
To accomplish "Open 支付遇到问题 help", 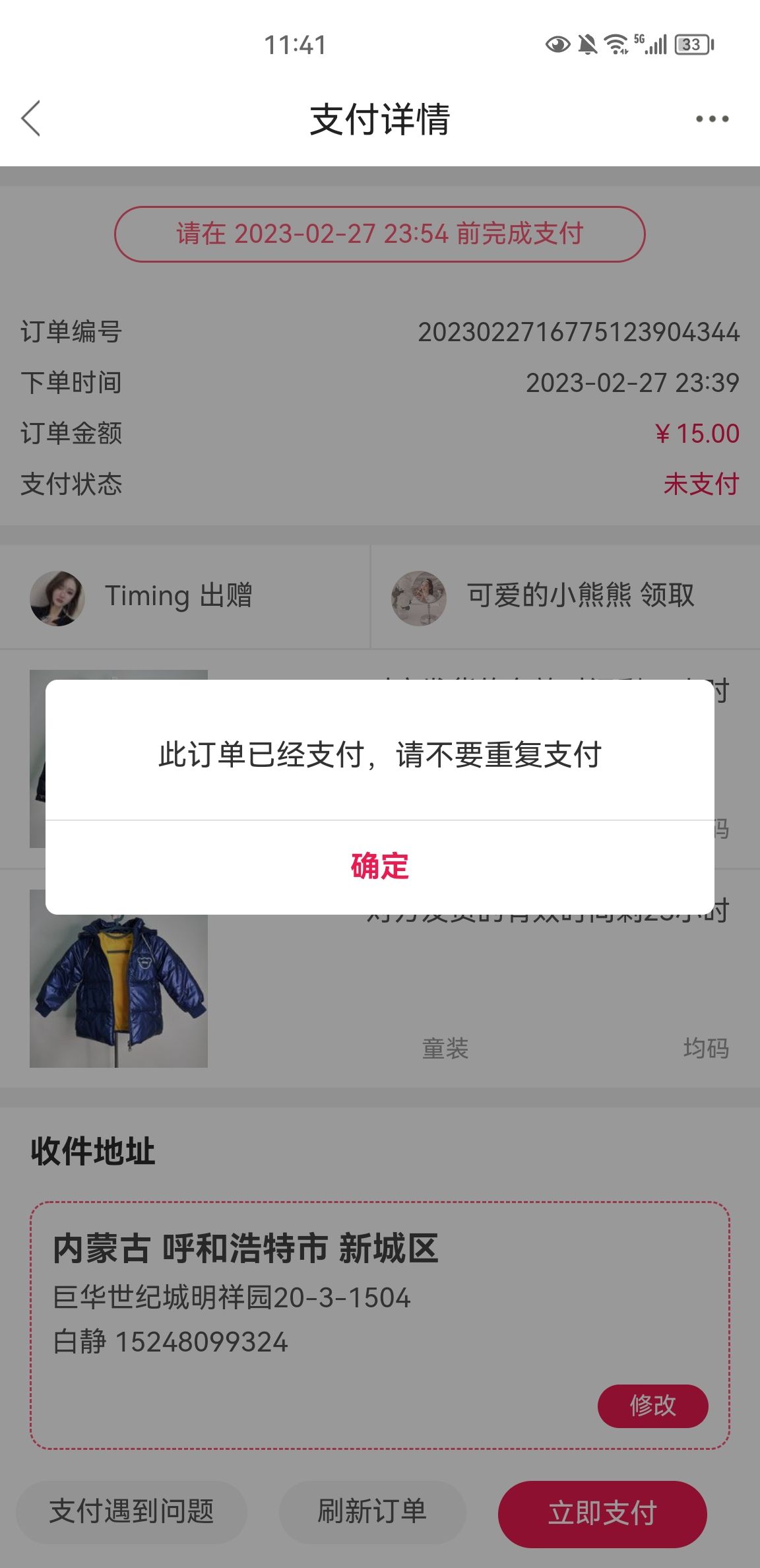I will (131, 1511).
